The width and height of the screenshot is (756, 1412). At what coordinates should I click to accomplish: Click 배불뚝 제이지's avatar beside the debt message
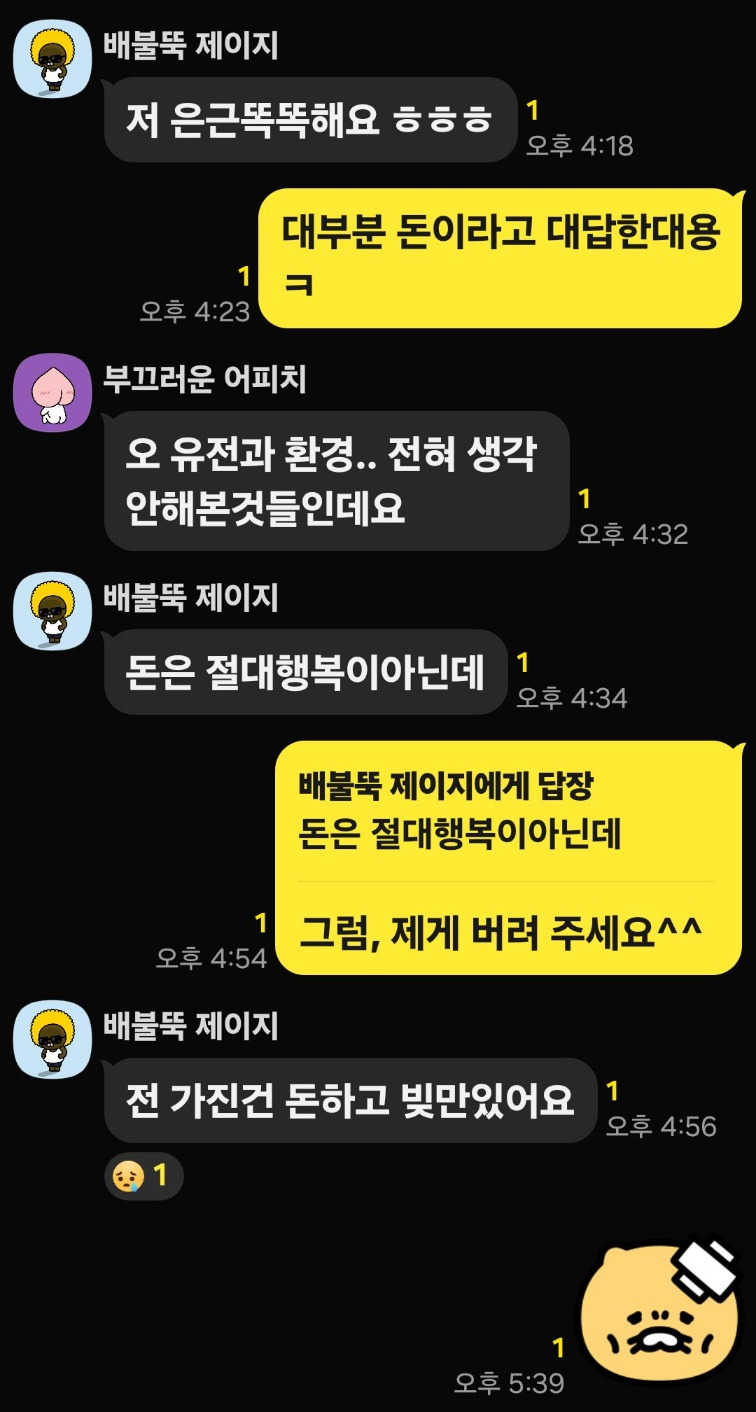(x=52, y=1040)
